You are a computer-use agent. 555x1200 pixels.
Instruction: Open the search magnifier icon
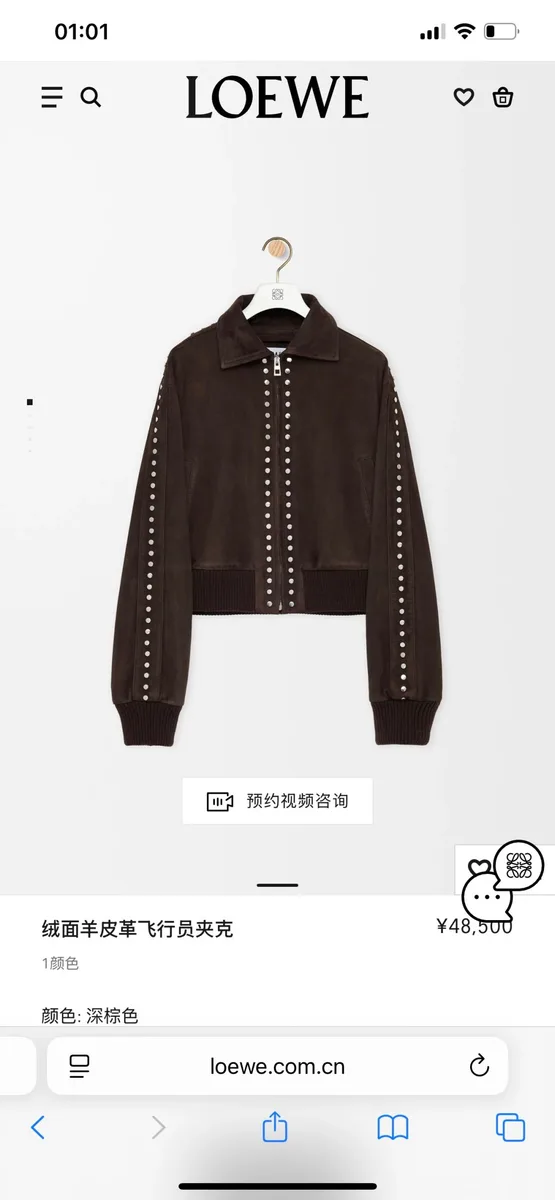tap(91, 97)
